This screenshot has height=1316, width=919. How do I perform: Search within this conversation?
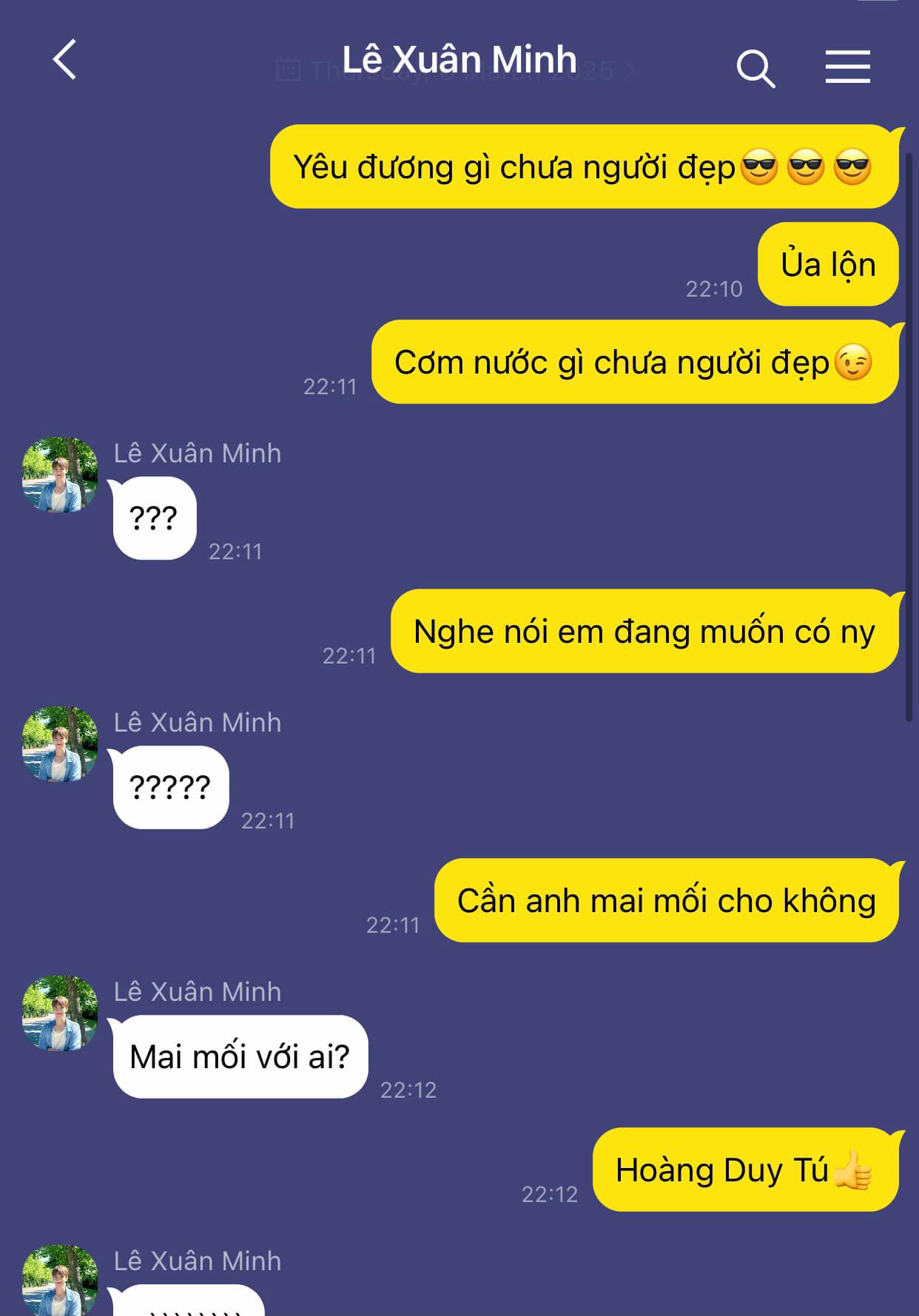pos(755,69)
